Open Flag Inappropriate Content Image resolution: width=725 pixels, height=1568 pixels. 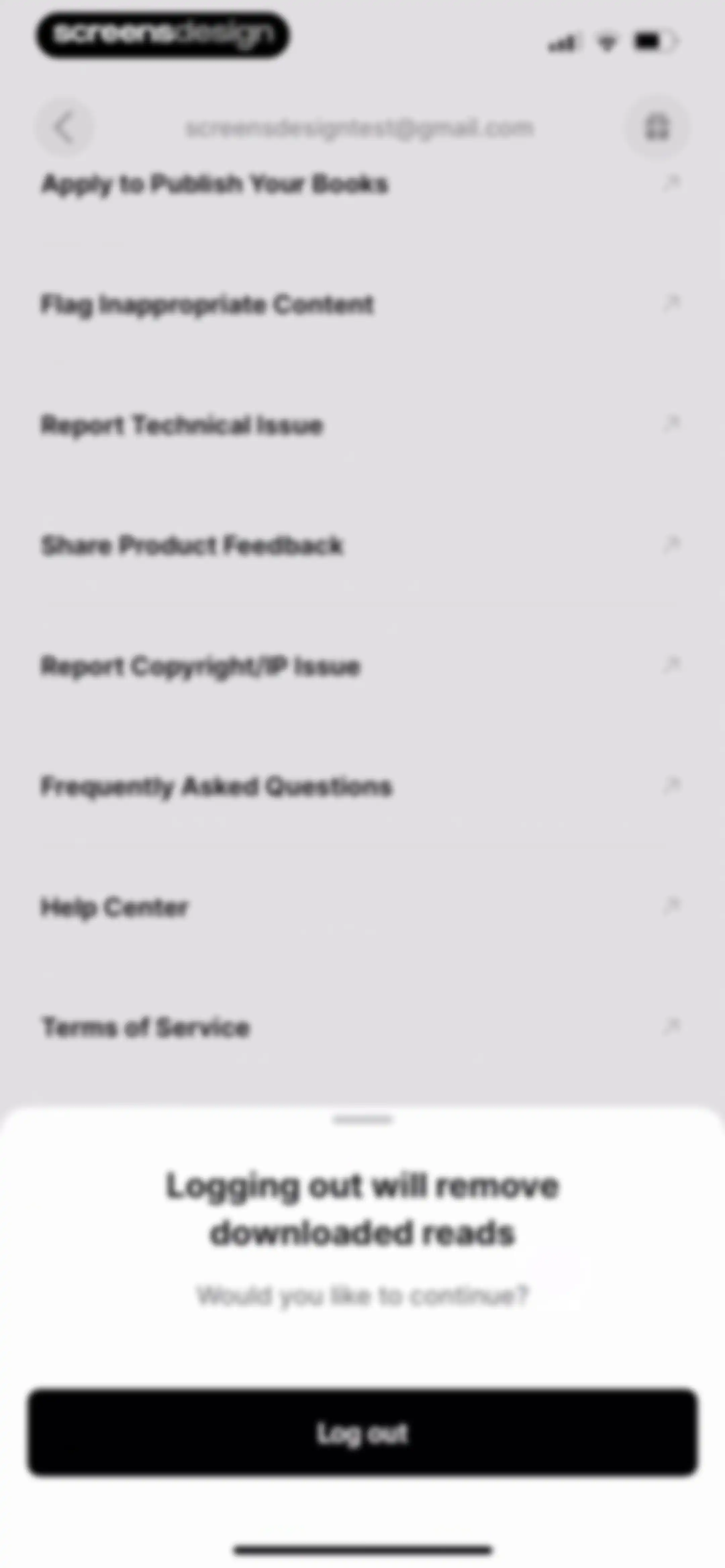(x=362, y=304)
